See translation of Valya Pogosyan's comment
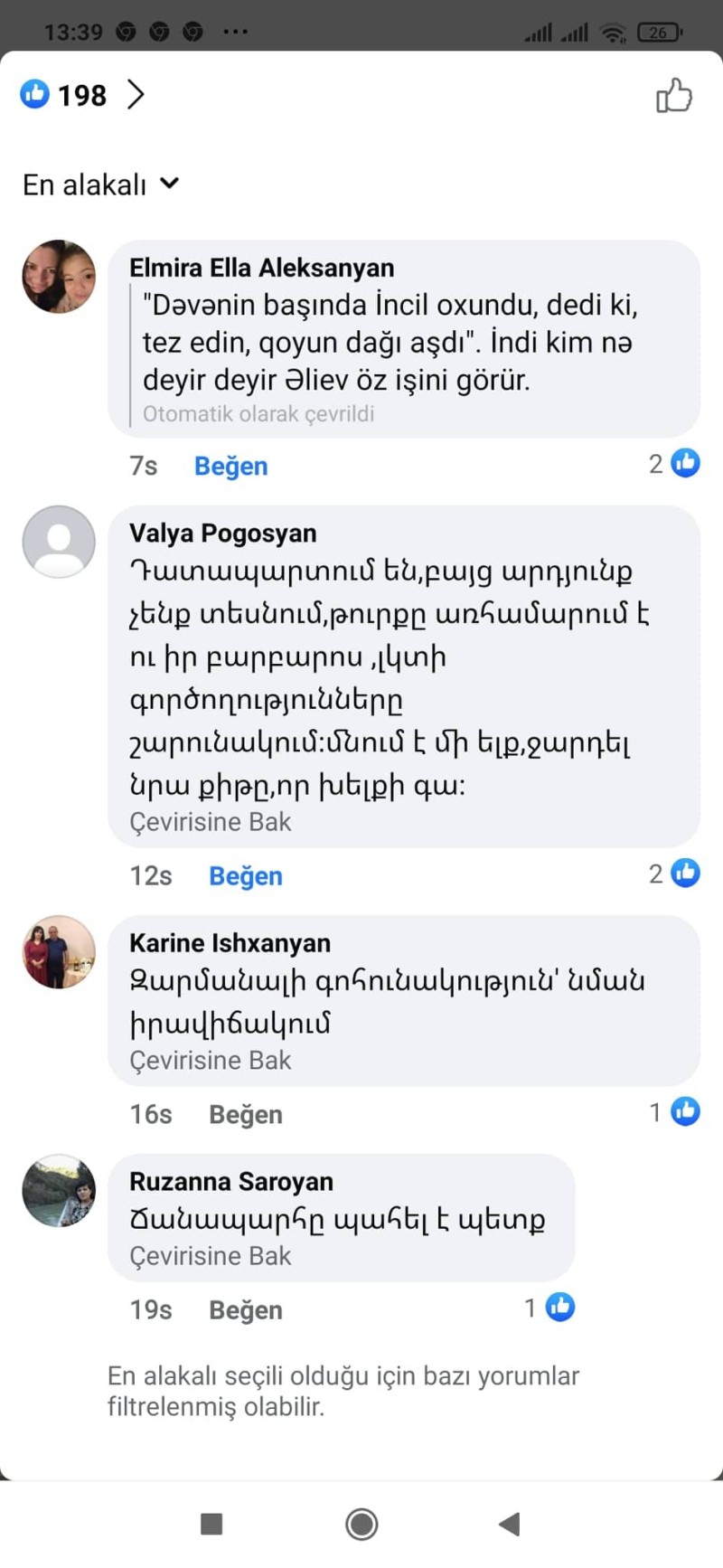The image size is (723, 1568). coord(211,822)
